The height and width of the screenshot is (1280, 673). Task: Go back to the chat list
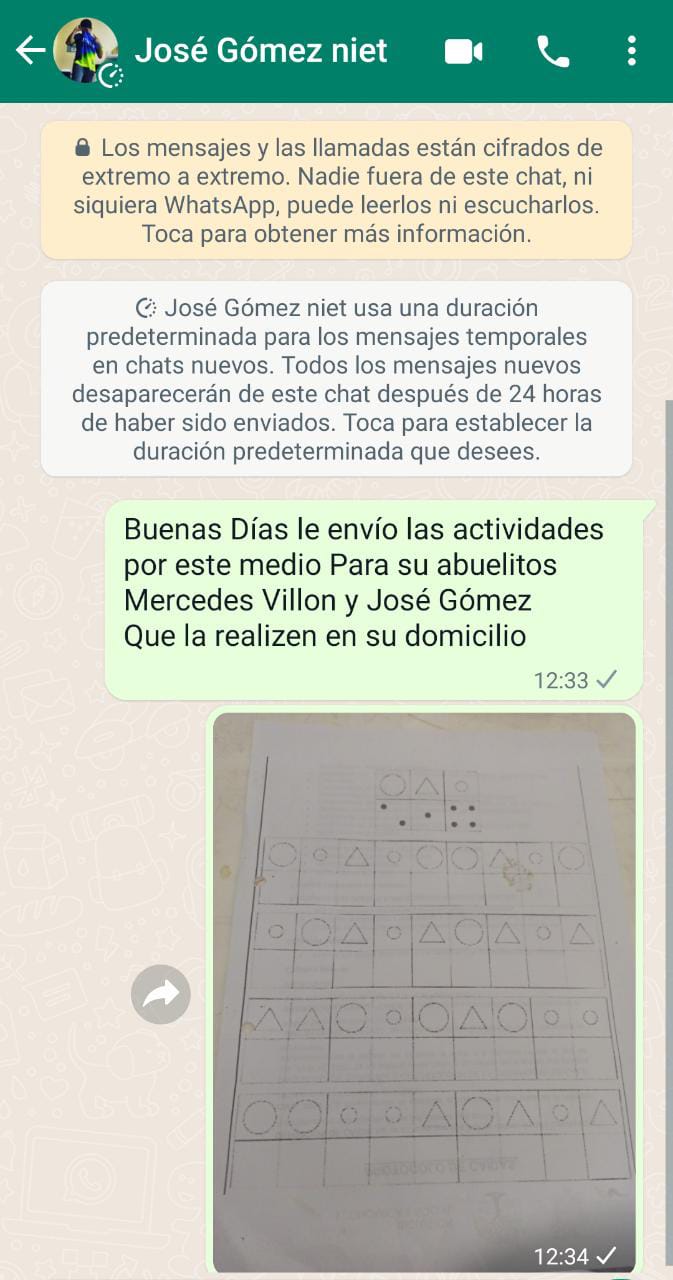pos(30,51)
